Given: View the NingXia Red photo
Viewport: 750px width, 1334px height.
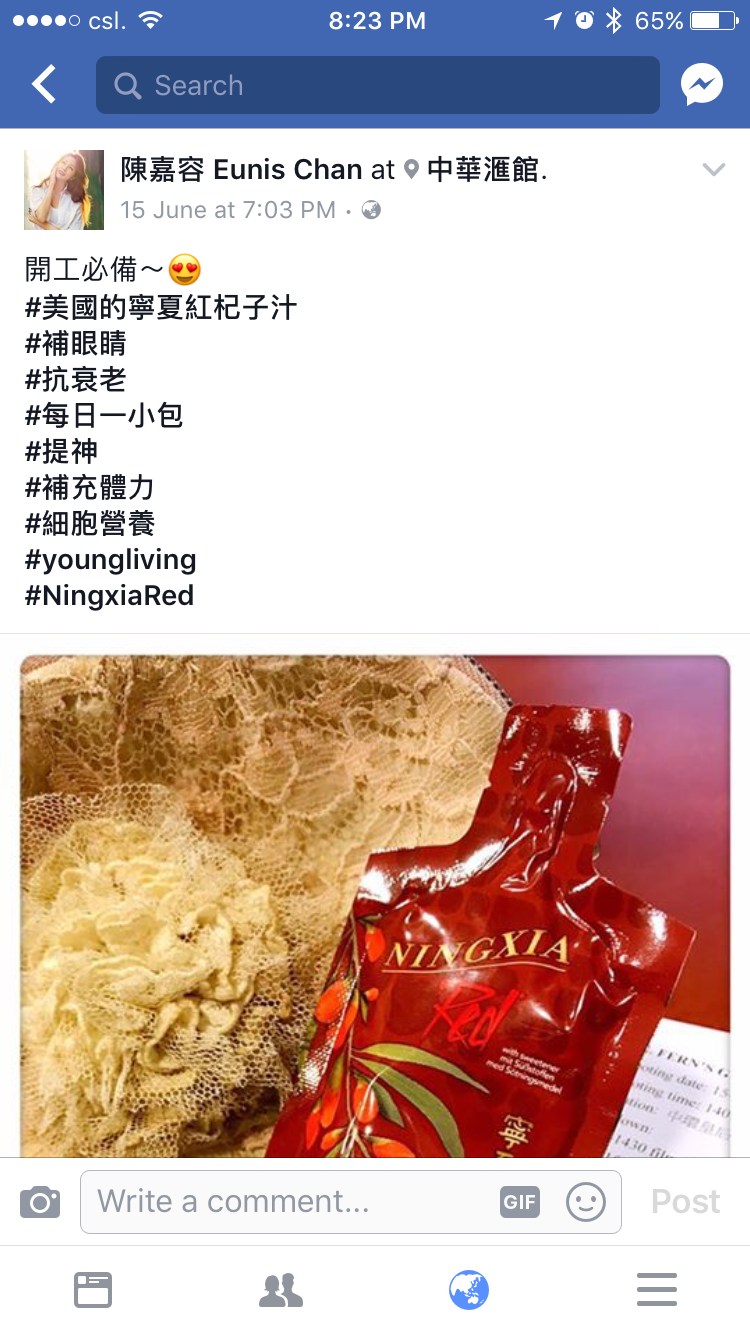Looking at the screenshot, I should pyautogui.click(x=375, y=906).
